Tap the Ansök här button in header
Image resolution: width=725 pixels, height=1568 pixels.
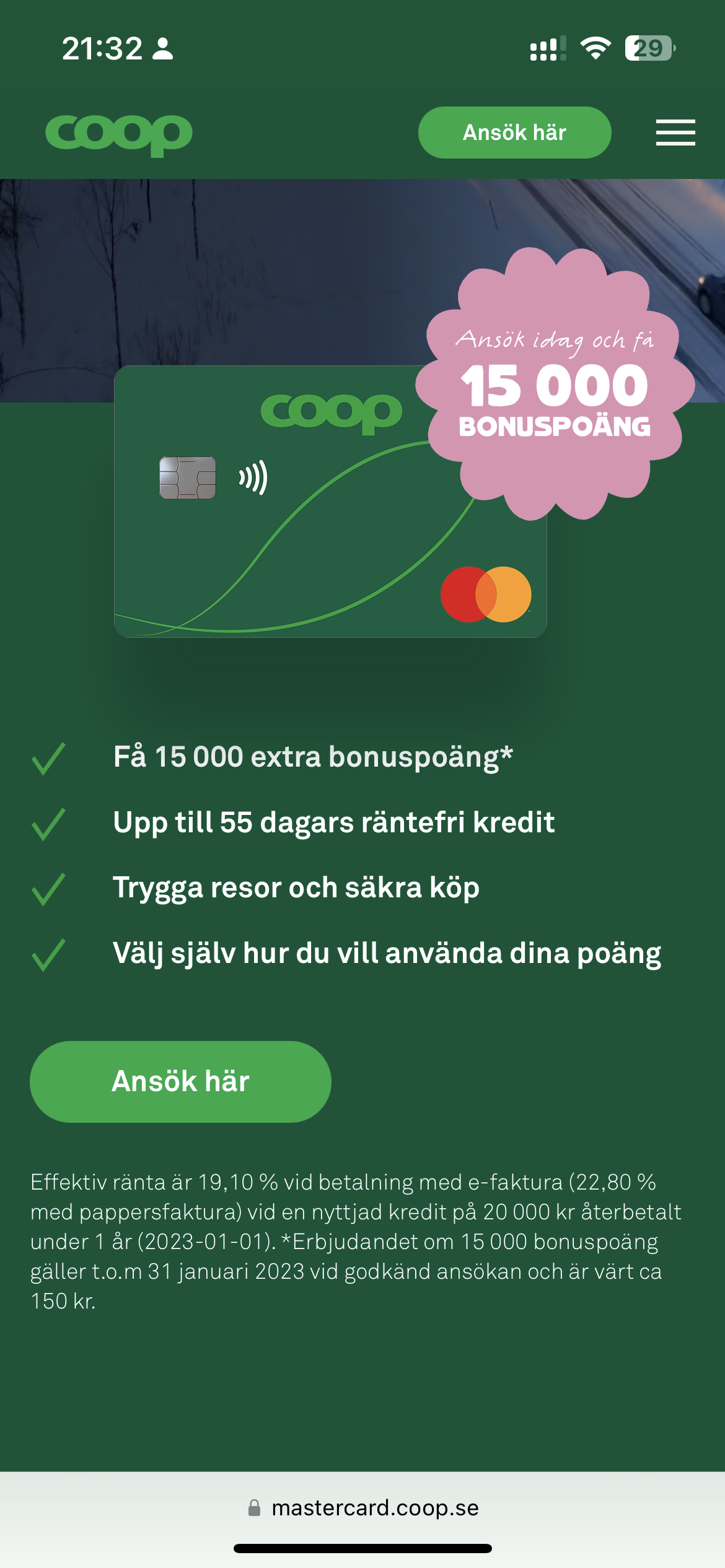[x=514, y=133]
